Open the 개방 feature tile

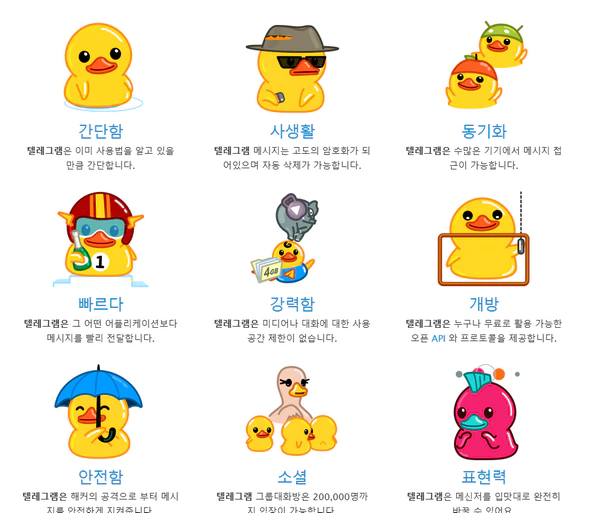(484, 304)
